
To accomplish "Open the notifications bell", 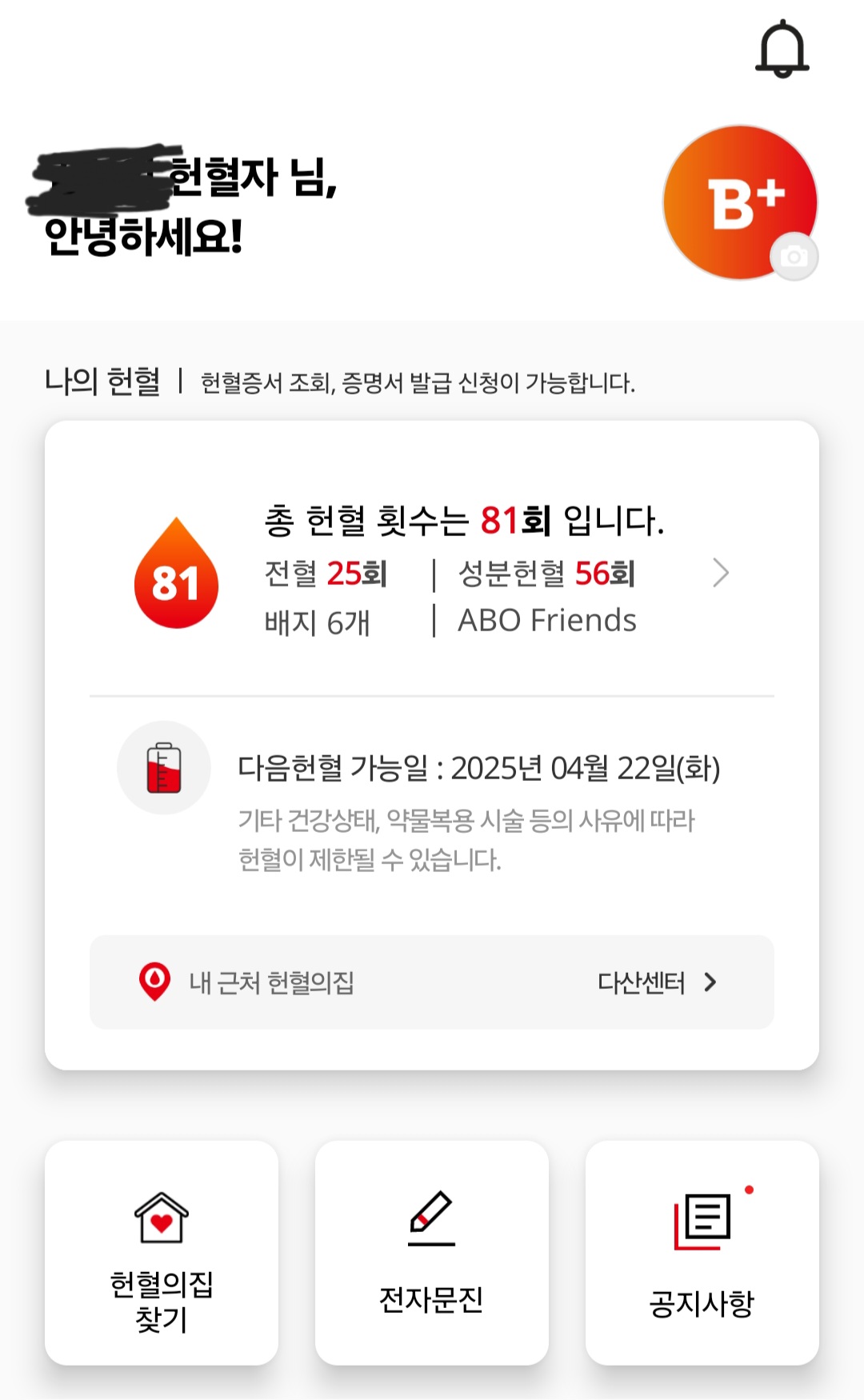I will 782,49.
